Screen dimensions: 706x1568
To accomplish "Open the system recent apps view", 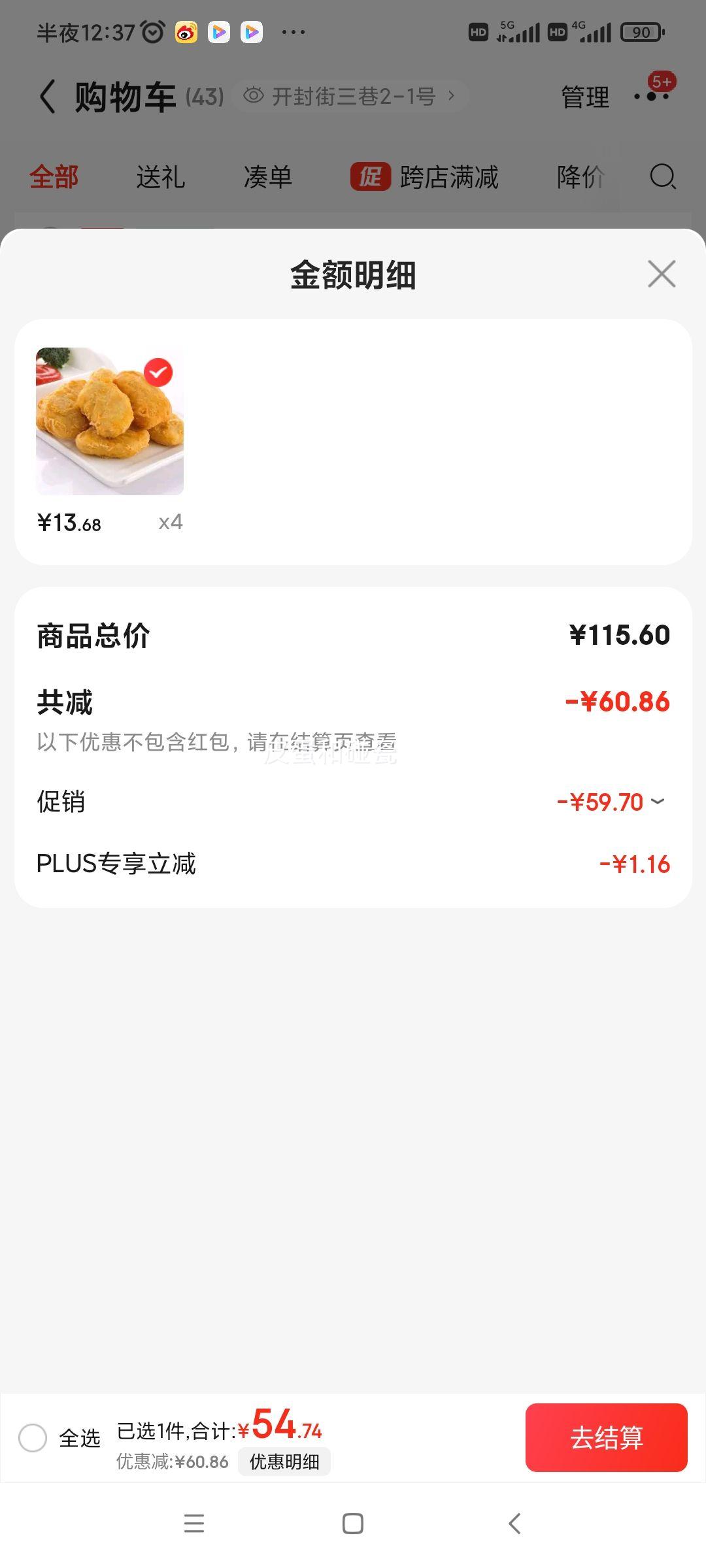I will pyautogui.click(x=194, y=1524).
